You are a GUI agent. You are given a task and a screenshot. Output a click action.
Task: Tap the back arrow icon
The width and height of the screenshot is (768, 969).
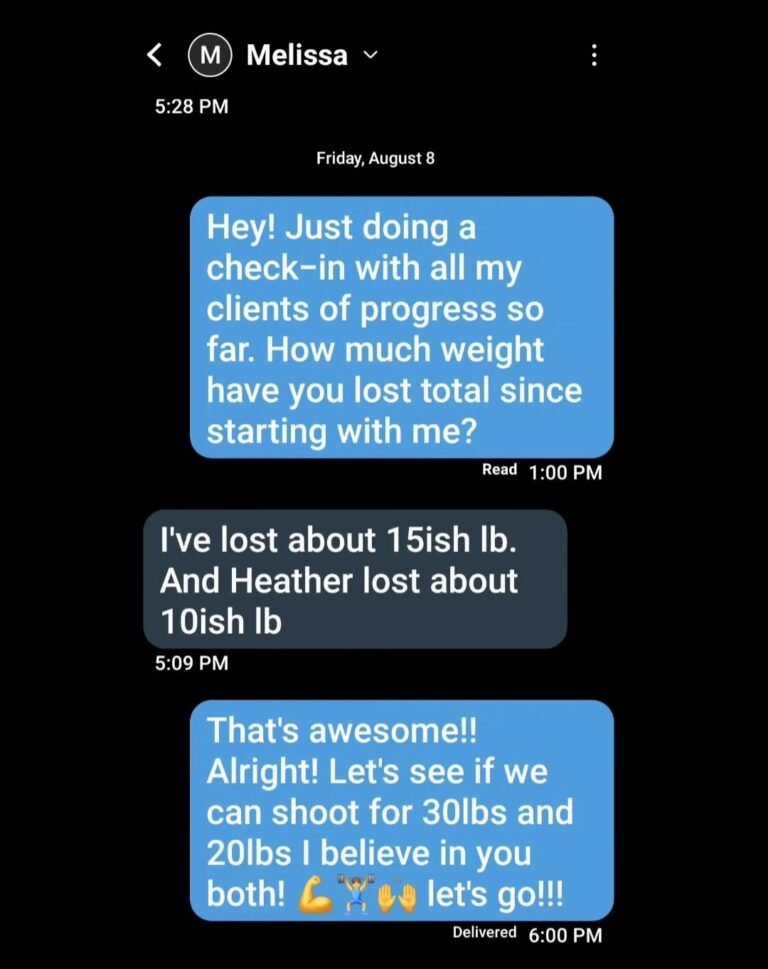[156, 56]
